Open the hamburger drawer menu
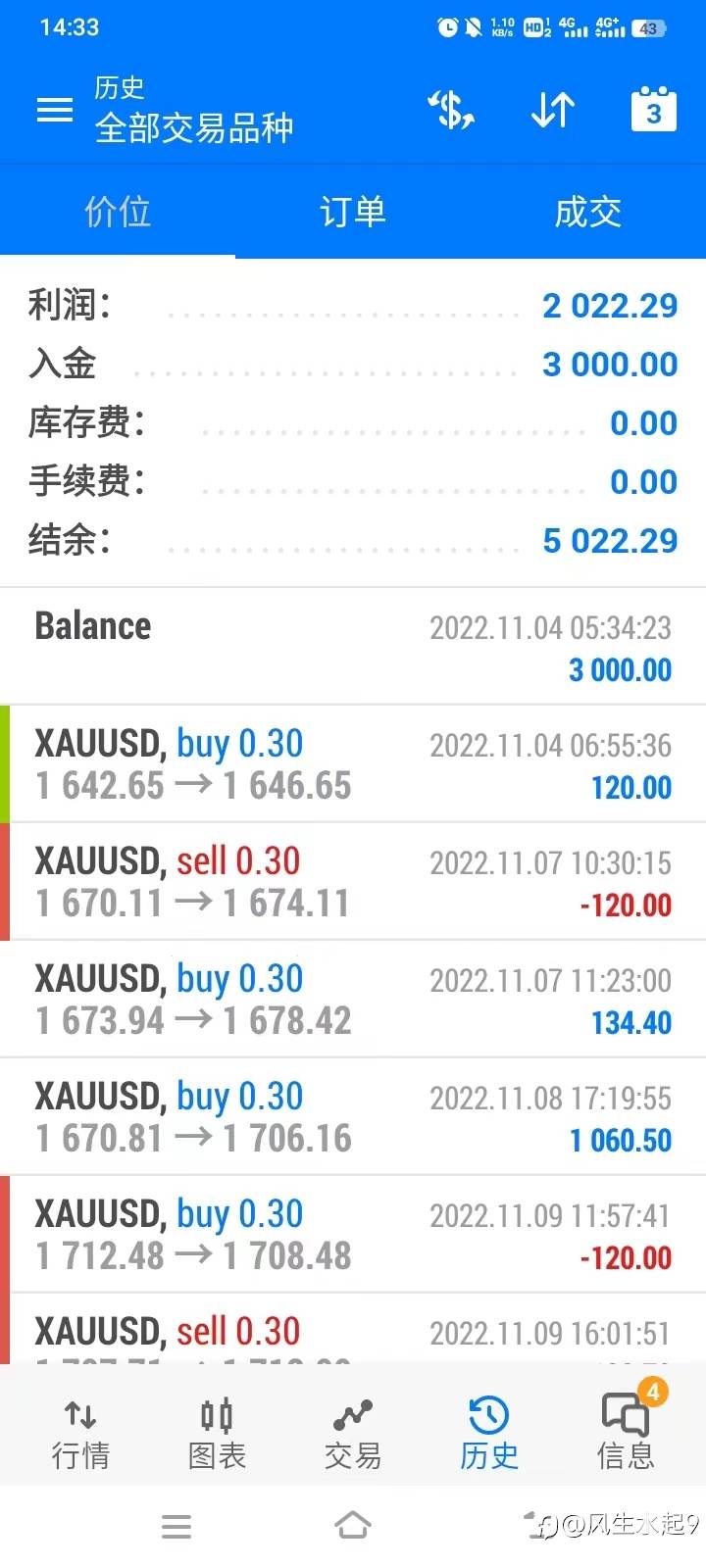The width and height of the screenshot is (706, 1568). point(55,110)
